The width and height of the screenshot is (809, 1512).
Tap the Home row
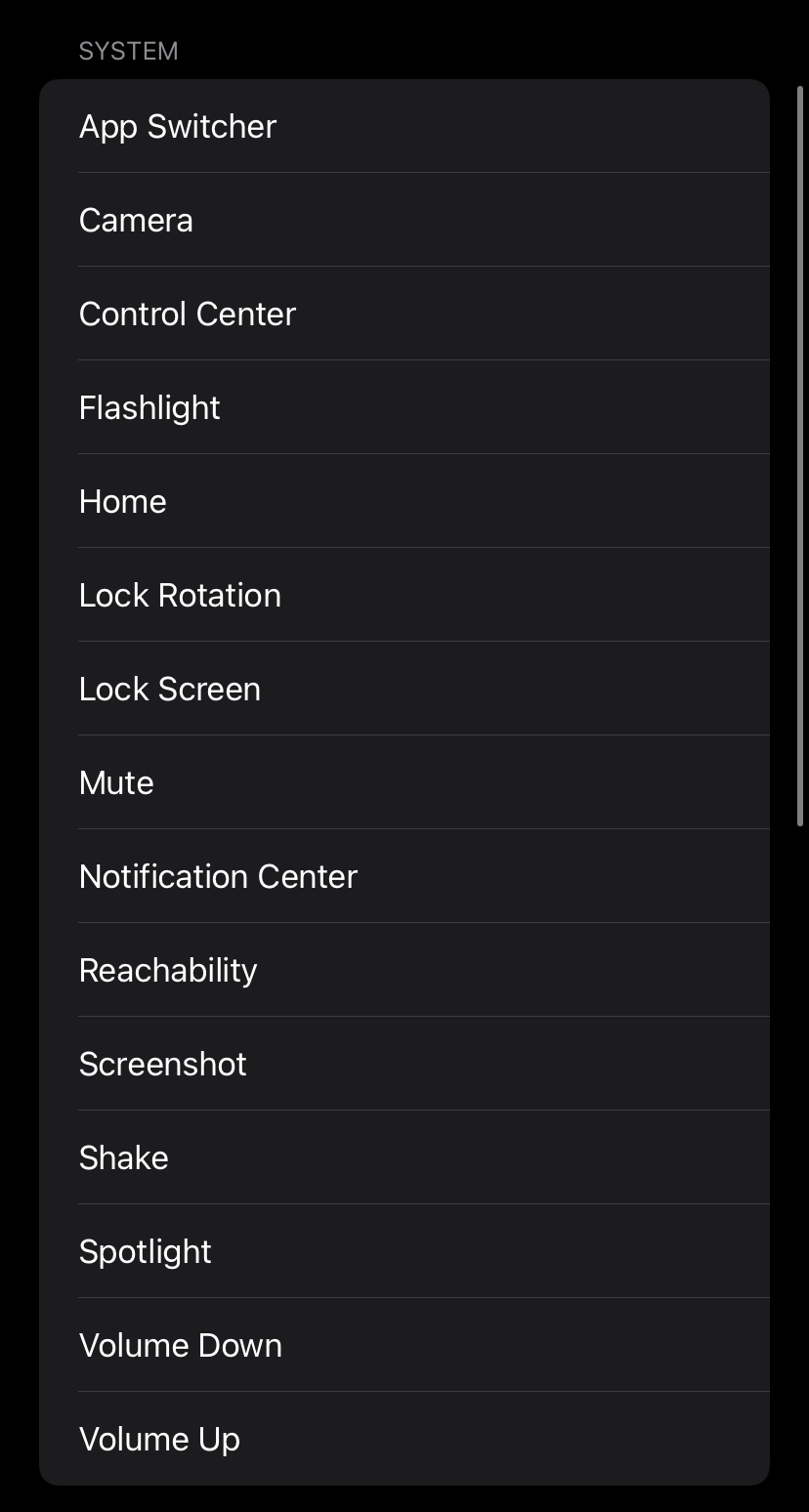point(123,501)
